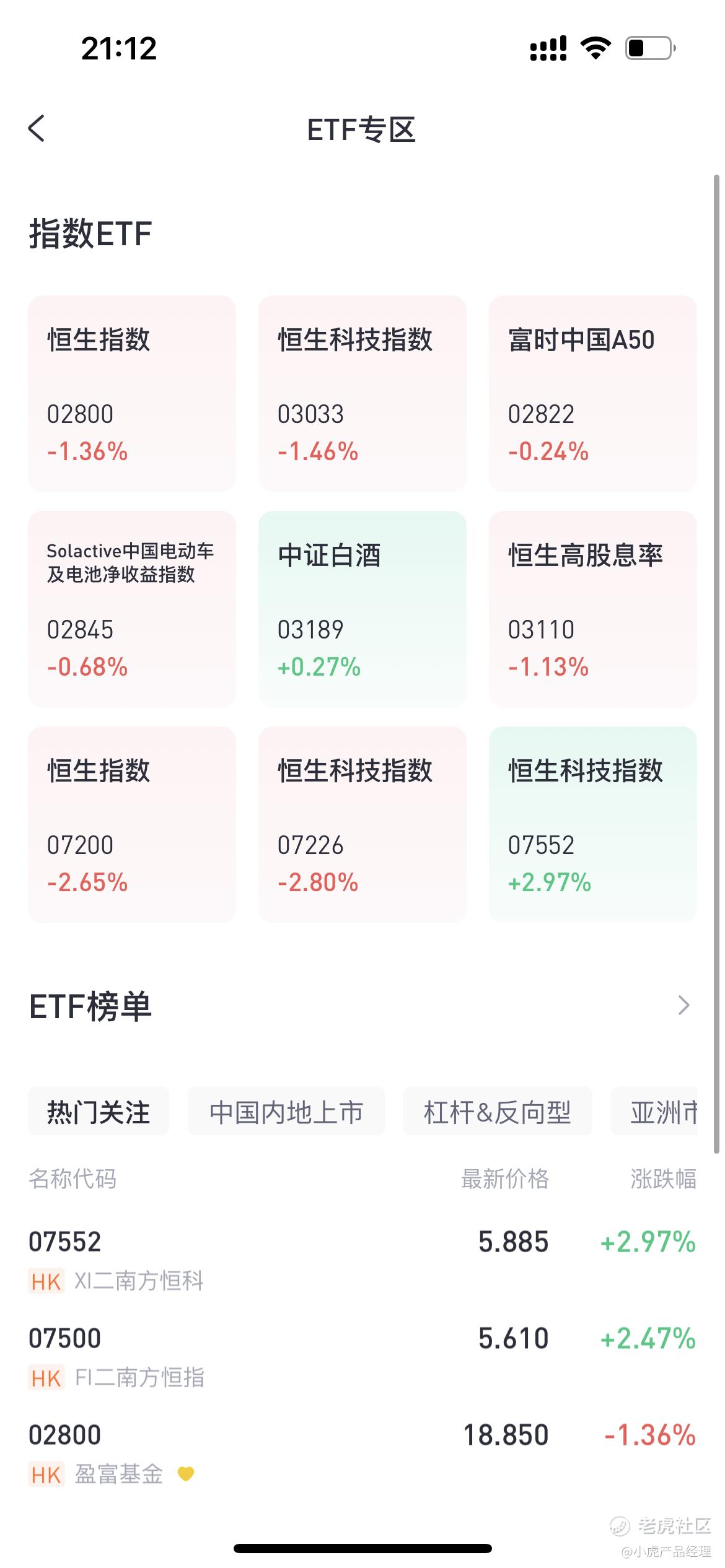Viewport: 725px width, 1568px height.
Task: Open the 恒生指数 07200 card
Action: click(132, 825)
